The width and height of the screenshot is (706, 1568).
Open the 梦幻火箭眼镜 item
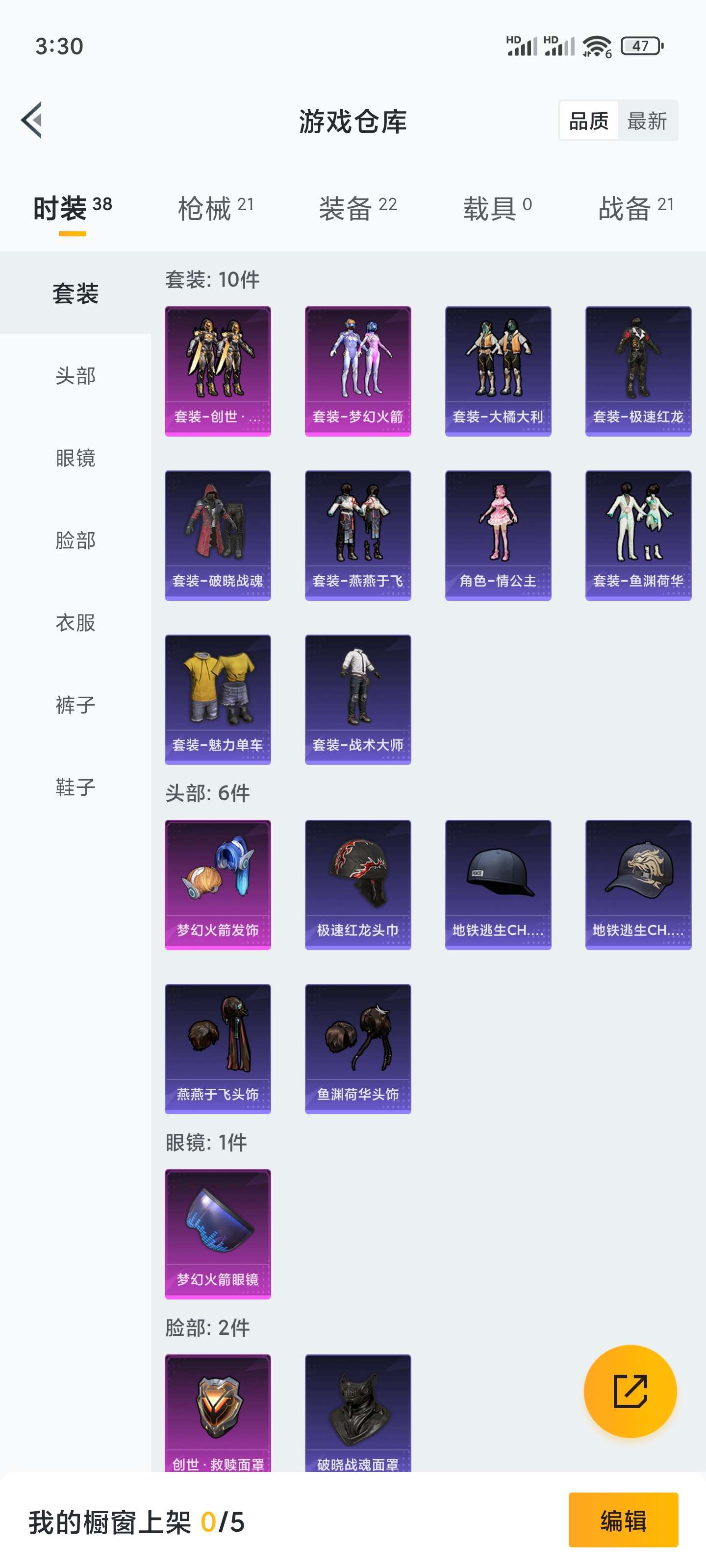coord(218,1234)
